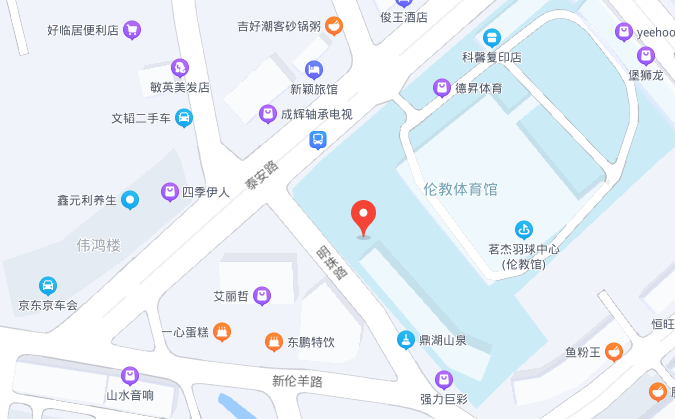
Task: Open the 鱼粉王 restaurant marker
Action: [614, 351]
